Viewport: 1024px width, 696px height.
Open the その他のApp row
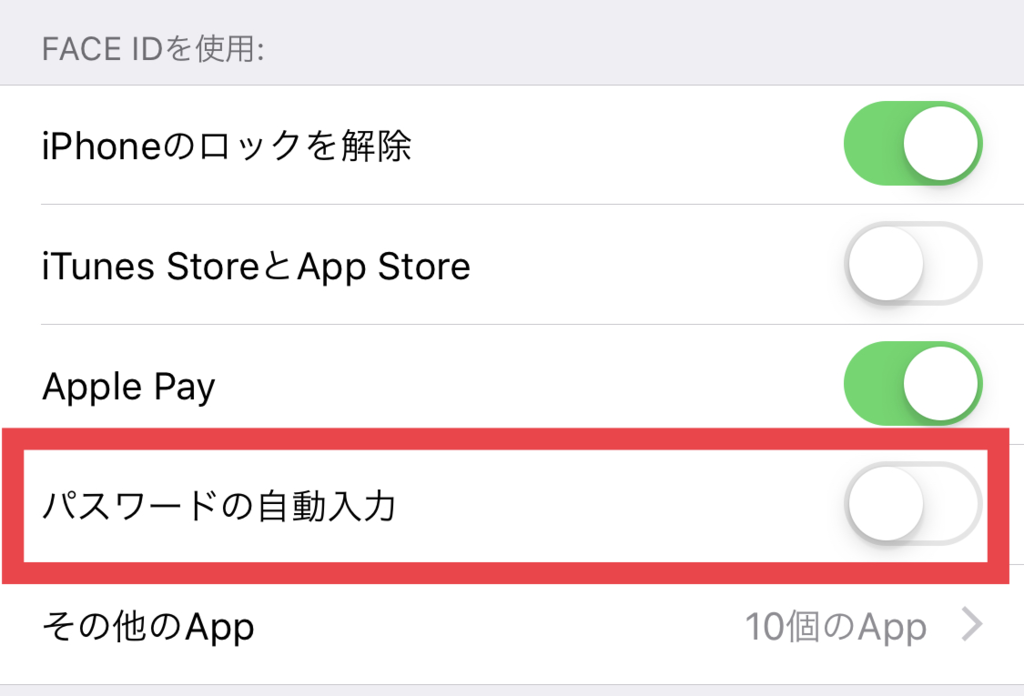(512, 627)
